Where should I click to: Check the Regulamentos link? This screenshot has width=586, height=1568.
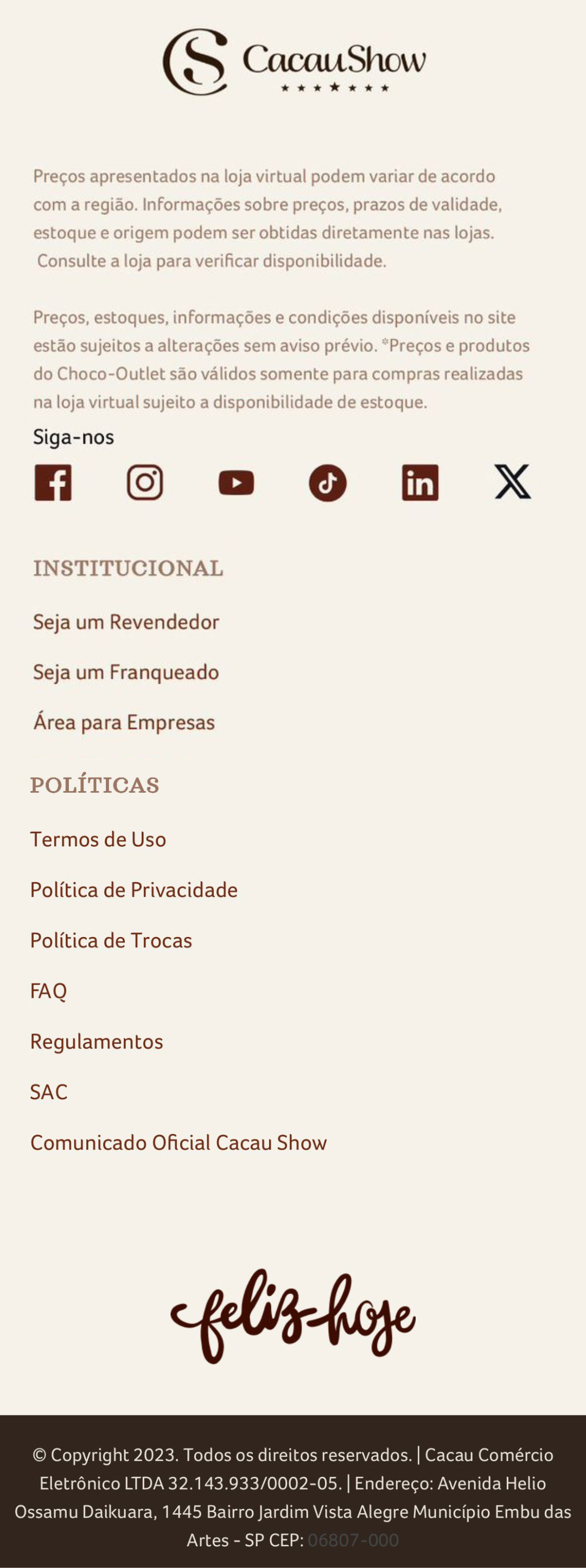tap(97, 1042)
